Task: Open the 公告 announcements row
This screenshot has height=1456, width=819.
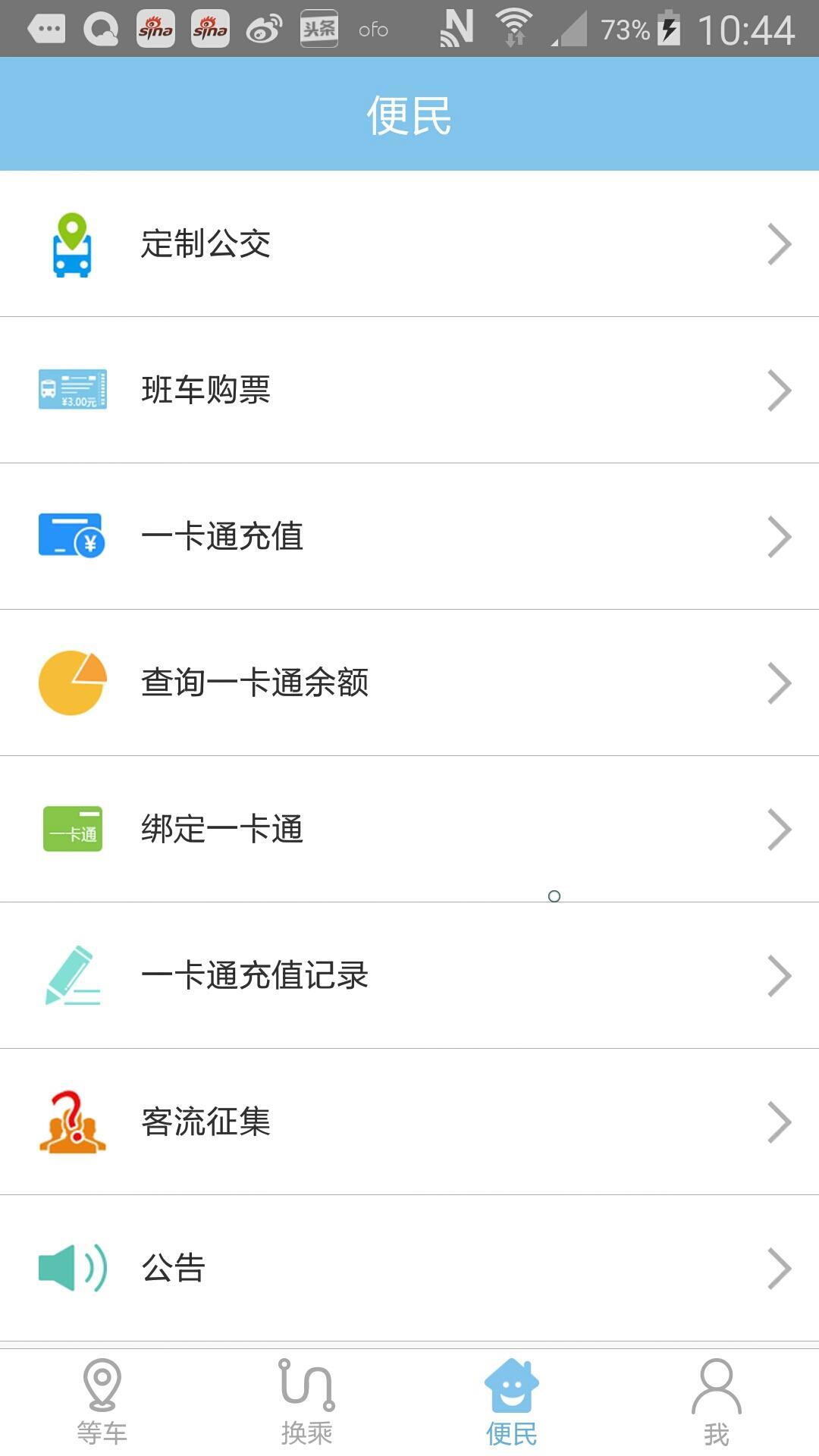Action: point(409,1268)
